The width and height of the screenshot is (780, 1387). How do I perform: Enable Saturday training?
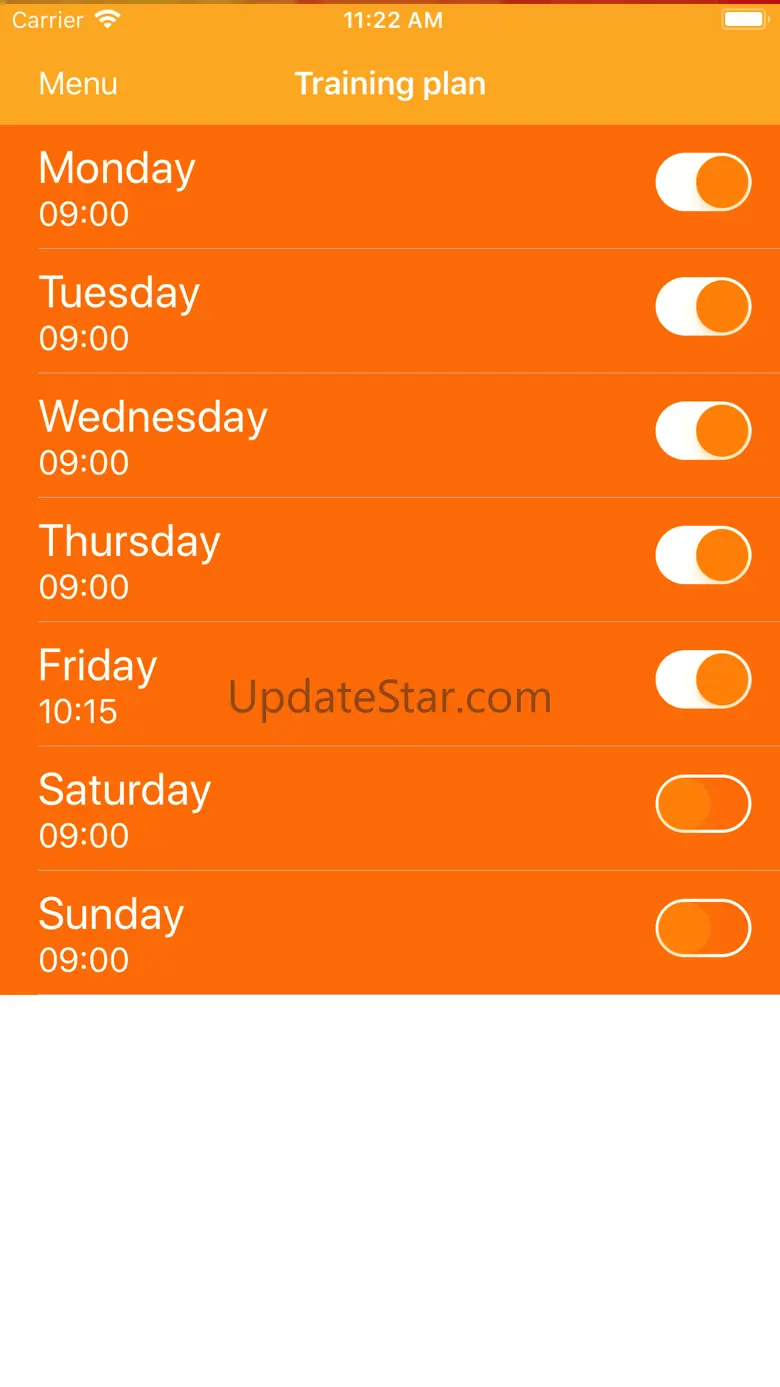pos(702,804)
